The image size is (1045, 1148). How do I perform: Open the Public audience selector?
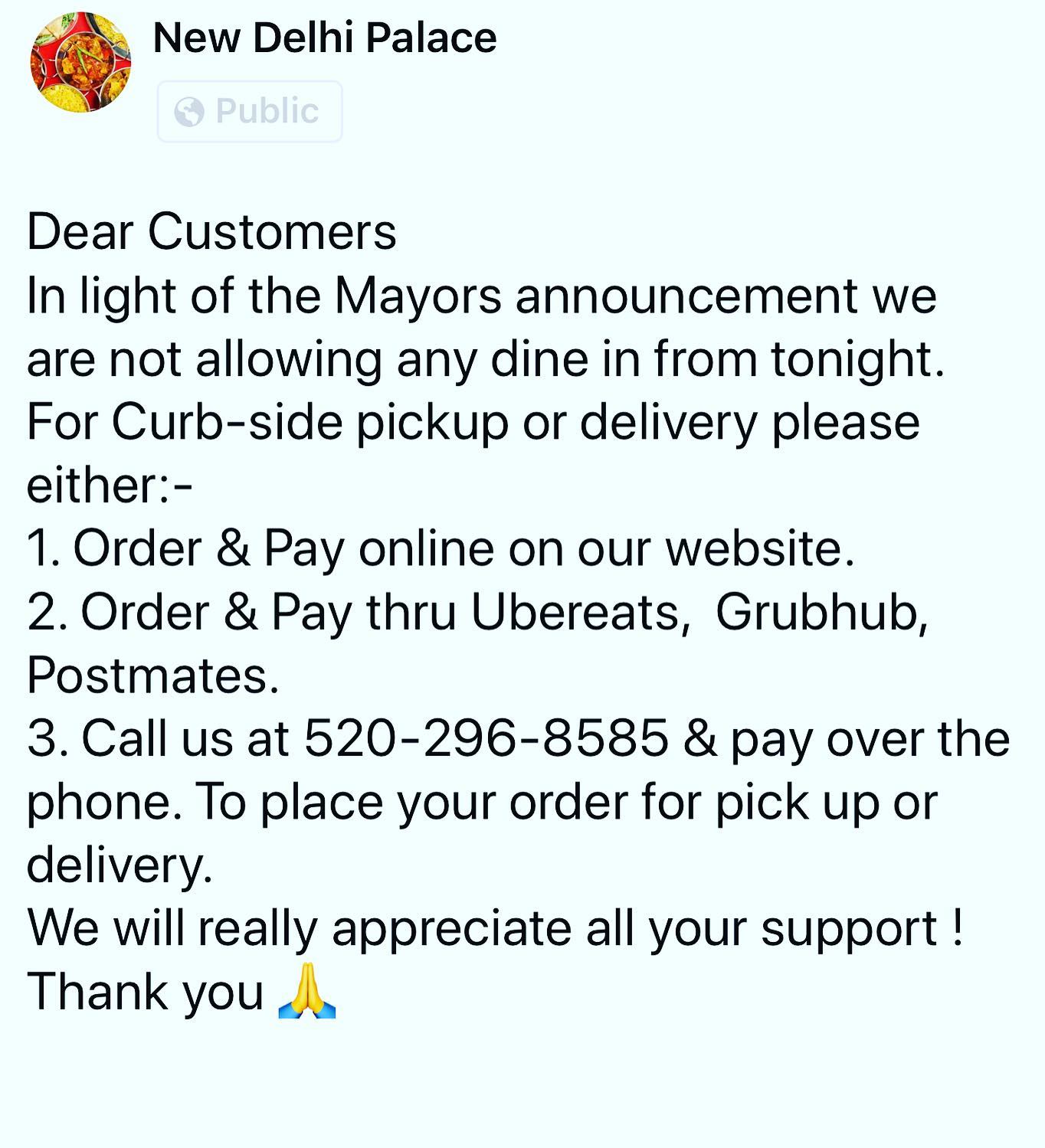click(249, 112)
